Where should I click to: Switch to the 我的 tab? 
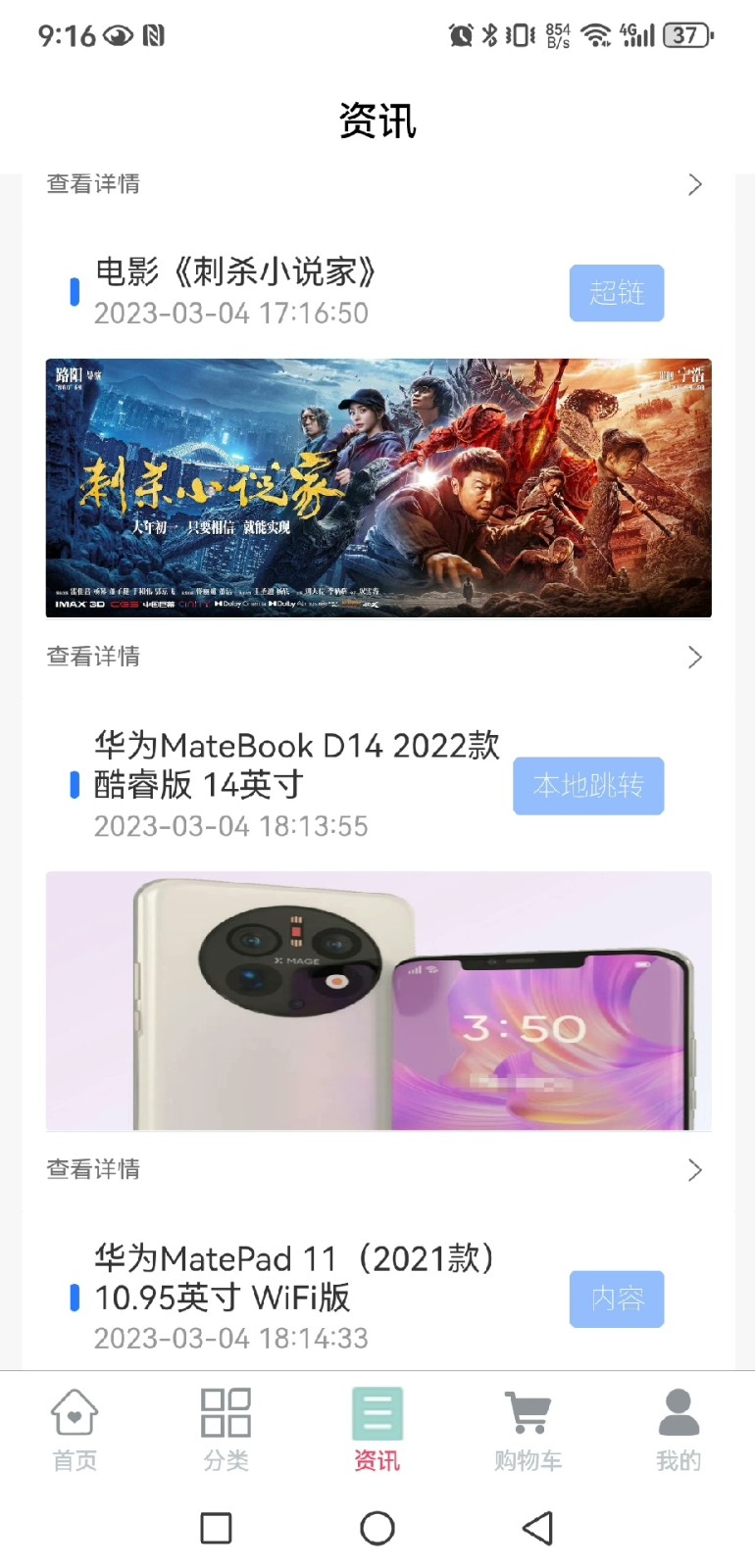(678, 1431)
